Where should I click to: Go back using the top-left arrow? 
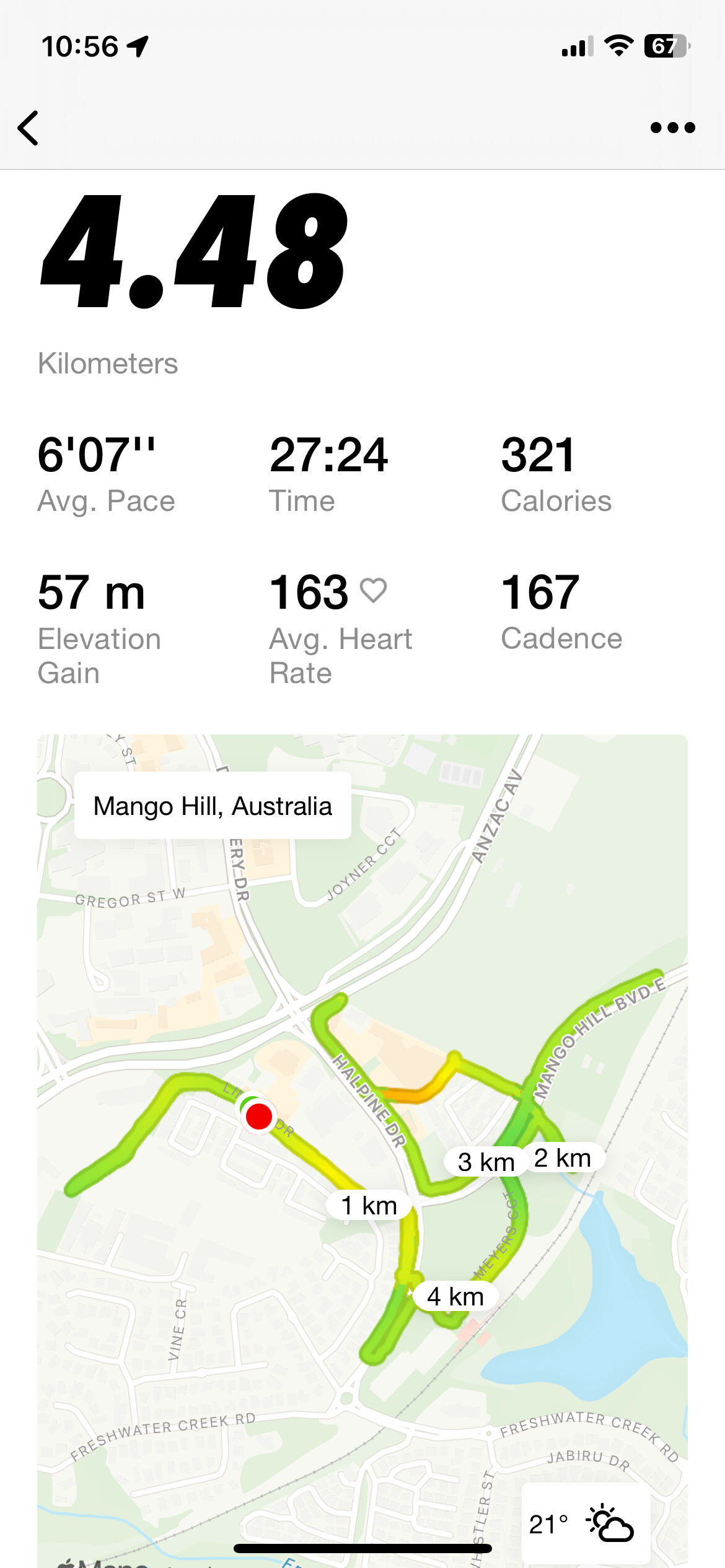[x=29, y=128]
